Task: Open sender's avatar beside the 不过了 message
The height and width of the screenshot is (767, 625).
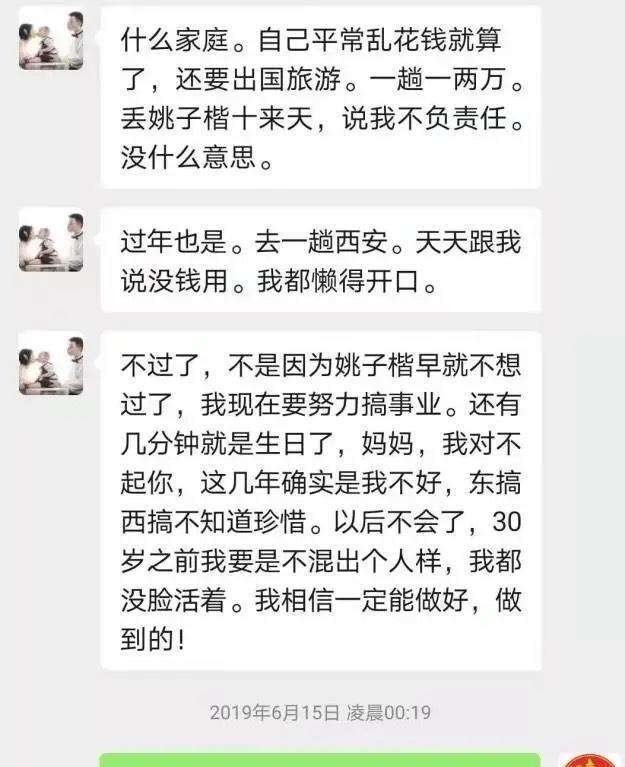Action: [51, 365]
